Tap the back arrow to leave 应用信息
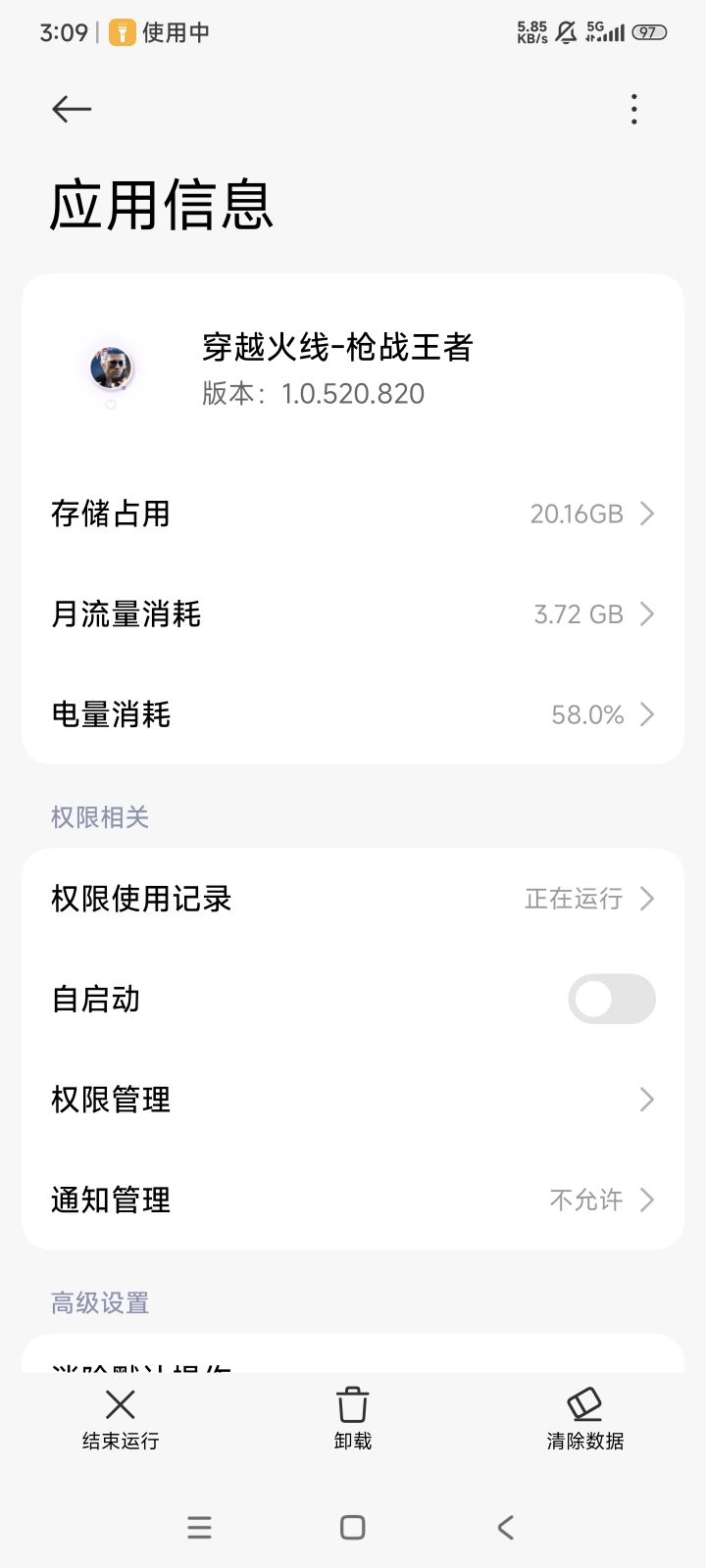The height and width of the screenshot is (1568, 706). point(71,110)
